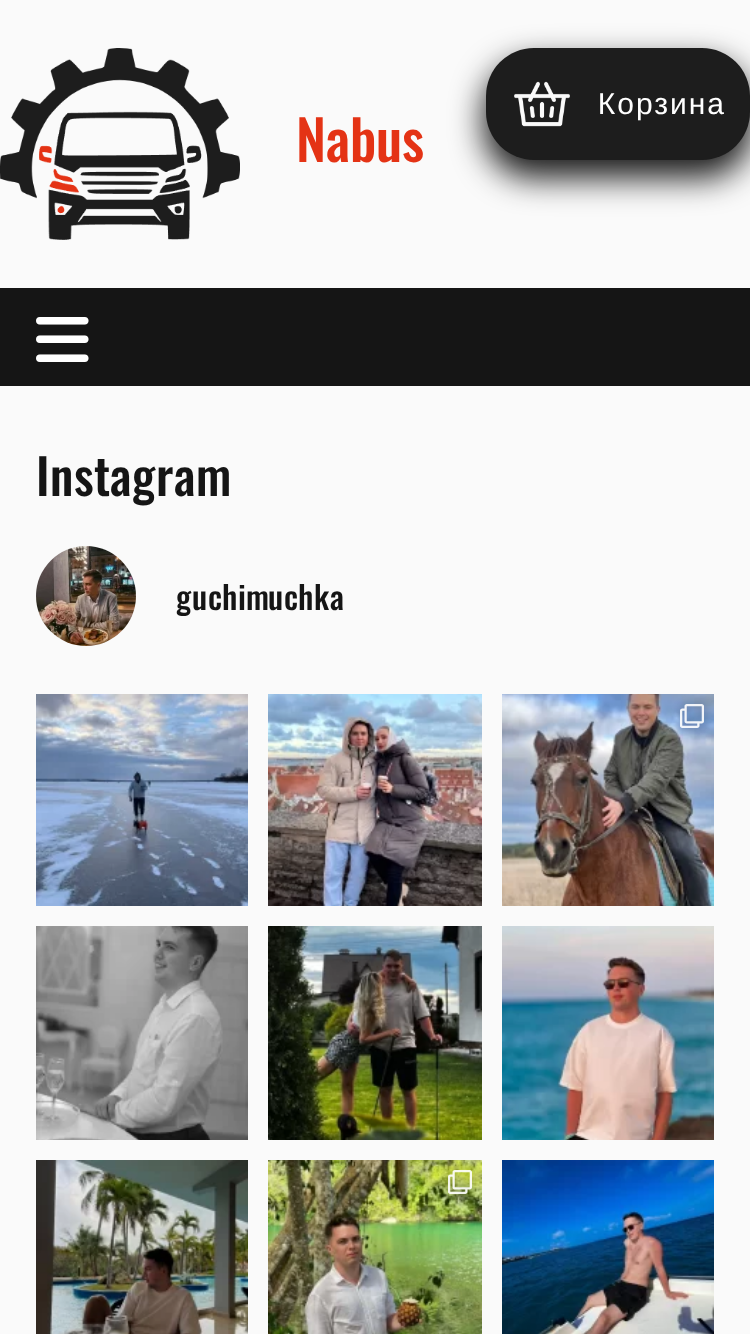Go to the Nabus homepage link
This screenshot has height=1334, width=750.
coord(360,139)
